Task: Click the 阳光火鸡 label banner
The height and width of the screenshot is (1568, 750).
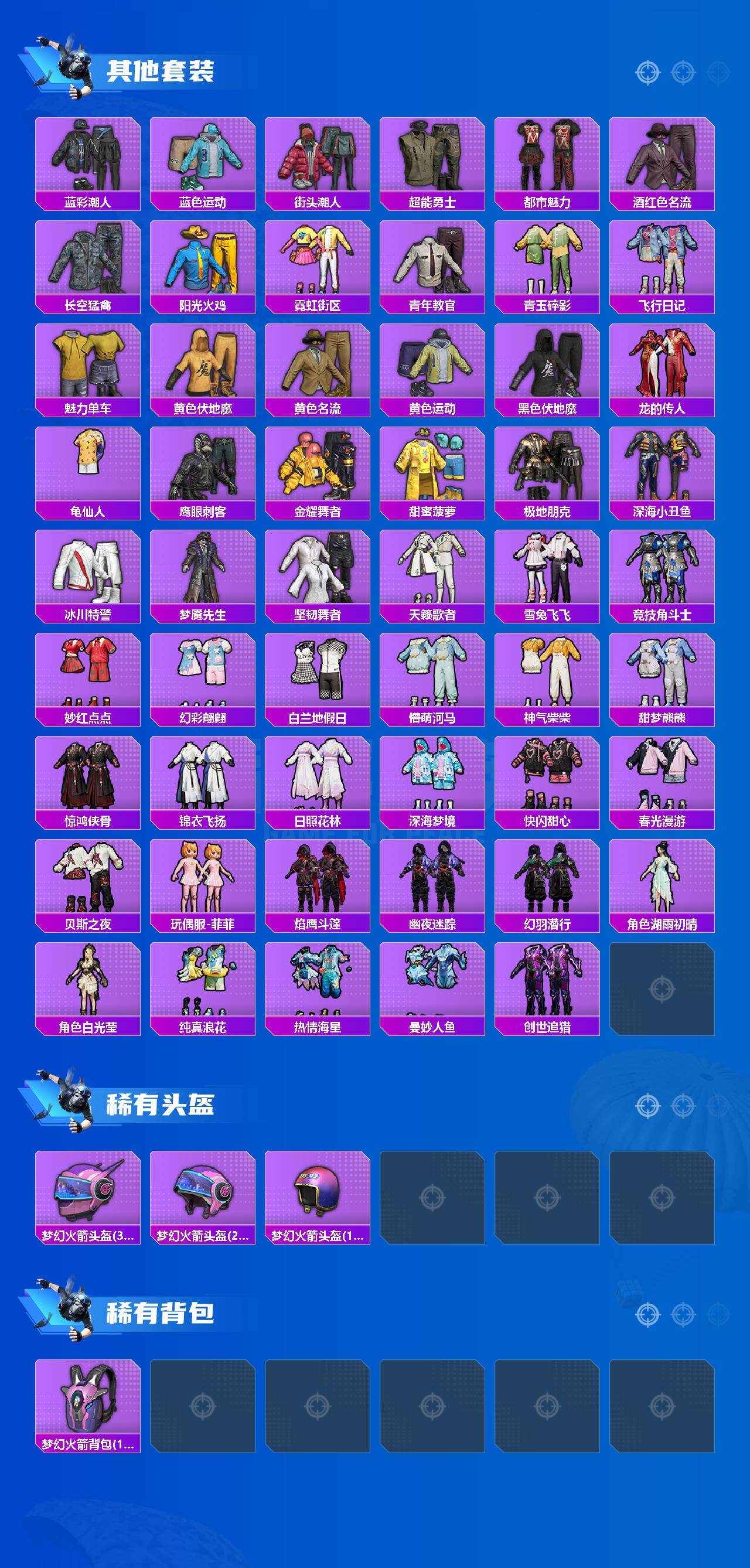Action: [203, 304]
